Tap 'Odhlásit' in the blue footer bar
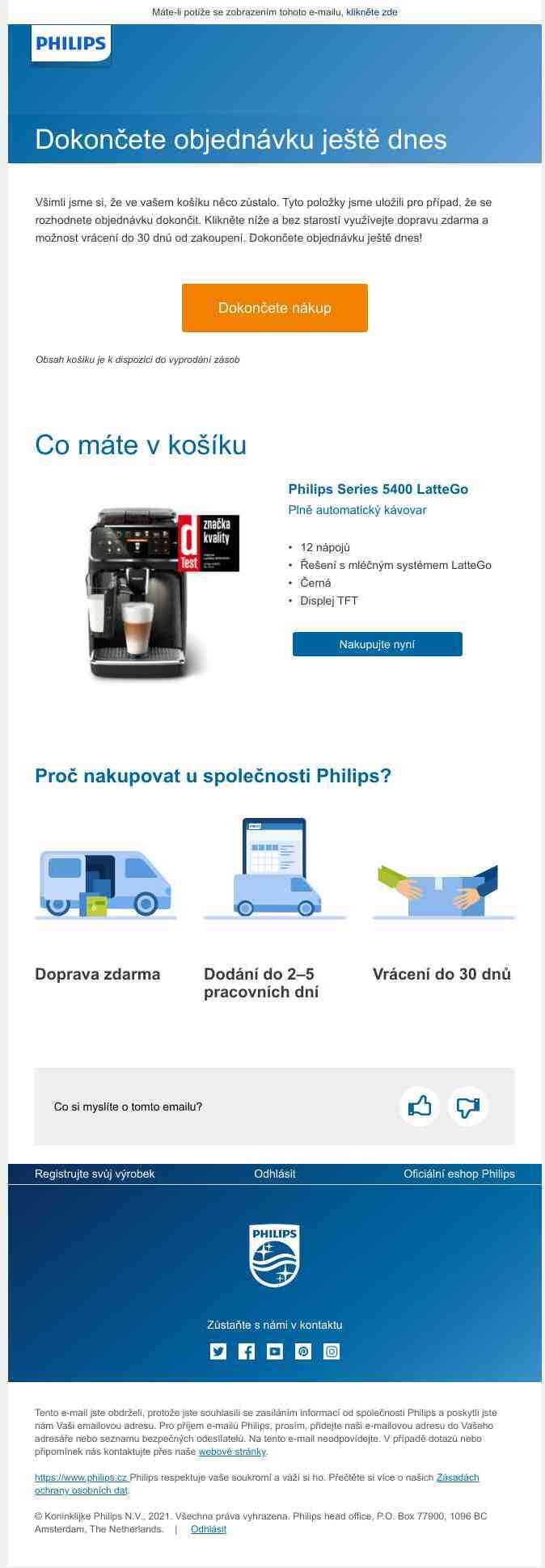This screenshot has width=545, height=1568. point(275,1174)
